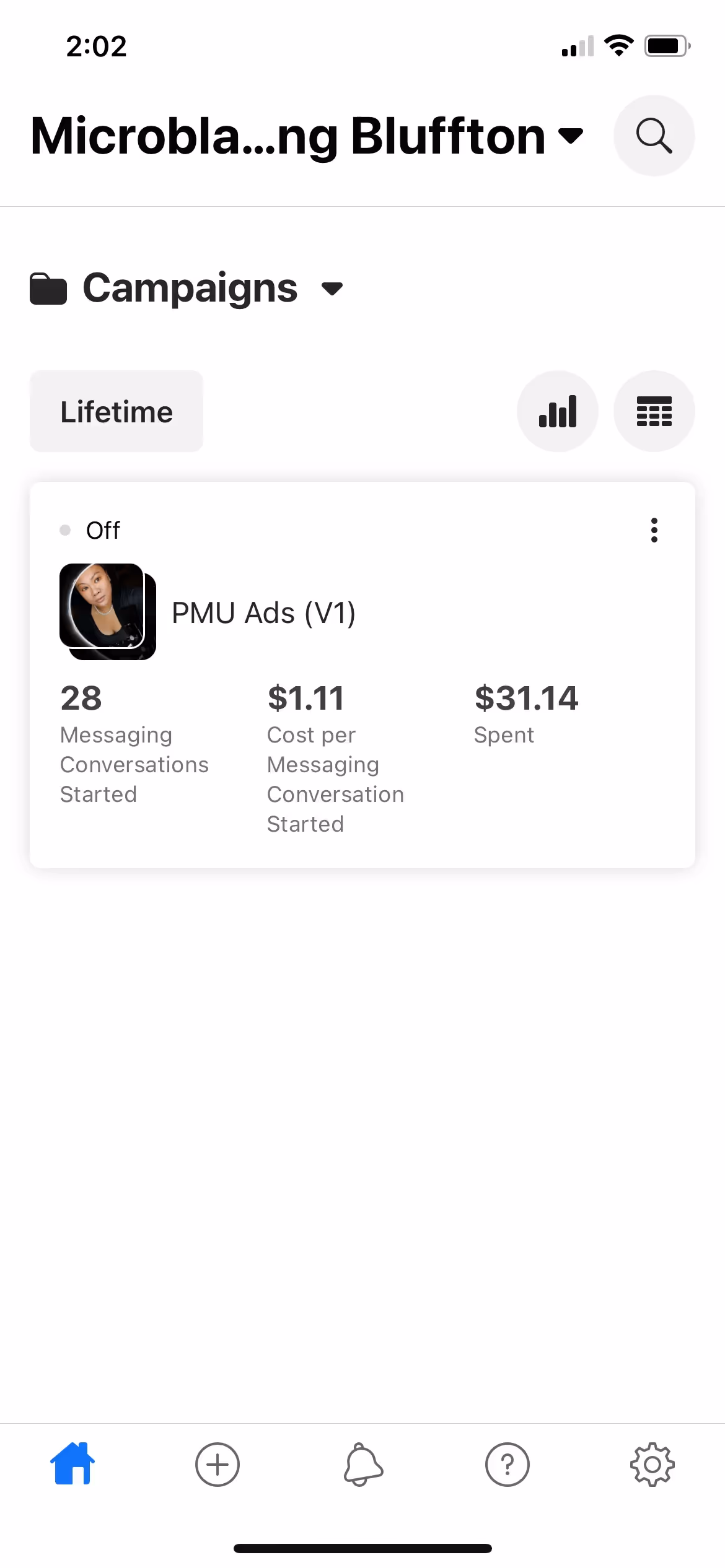
Task: Create a new ad with the plus tab
Action: click(217, 1464)
